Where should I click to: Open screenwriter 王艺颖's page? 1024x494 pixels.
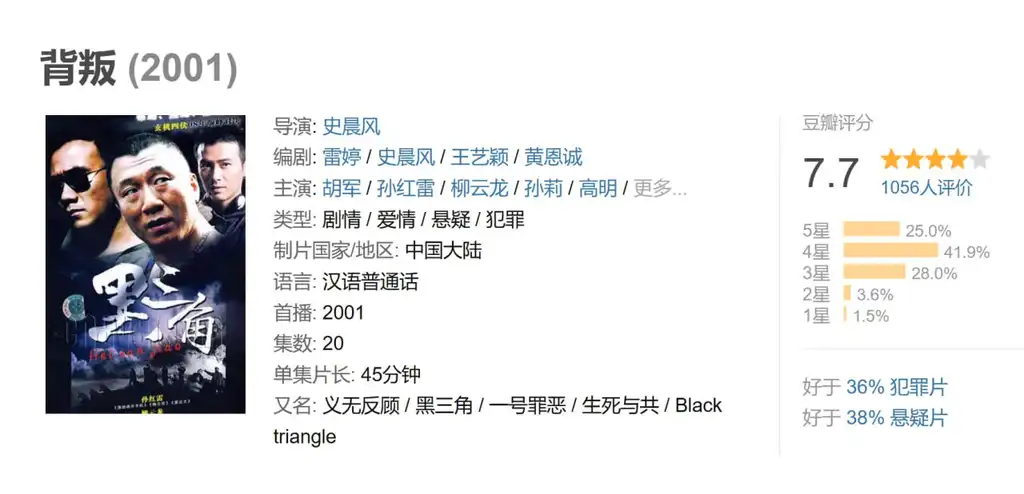point(476,158)
